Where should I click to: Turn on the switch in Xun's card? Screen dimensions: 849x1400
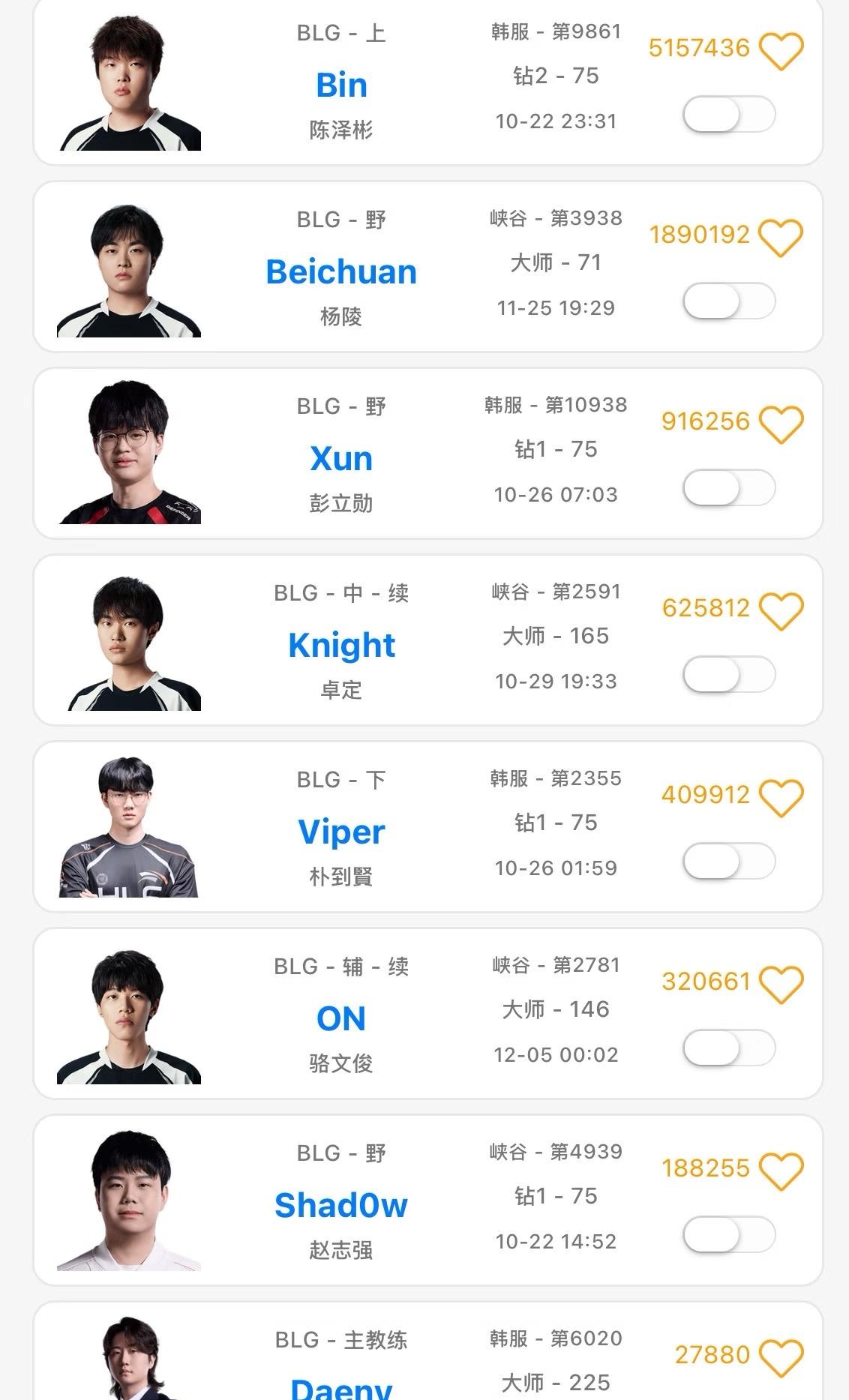728,488
